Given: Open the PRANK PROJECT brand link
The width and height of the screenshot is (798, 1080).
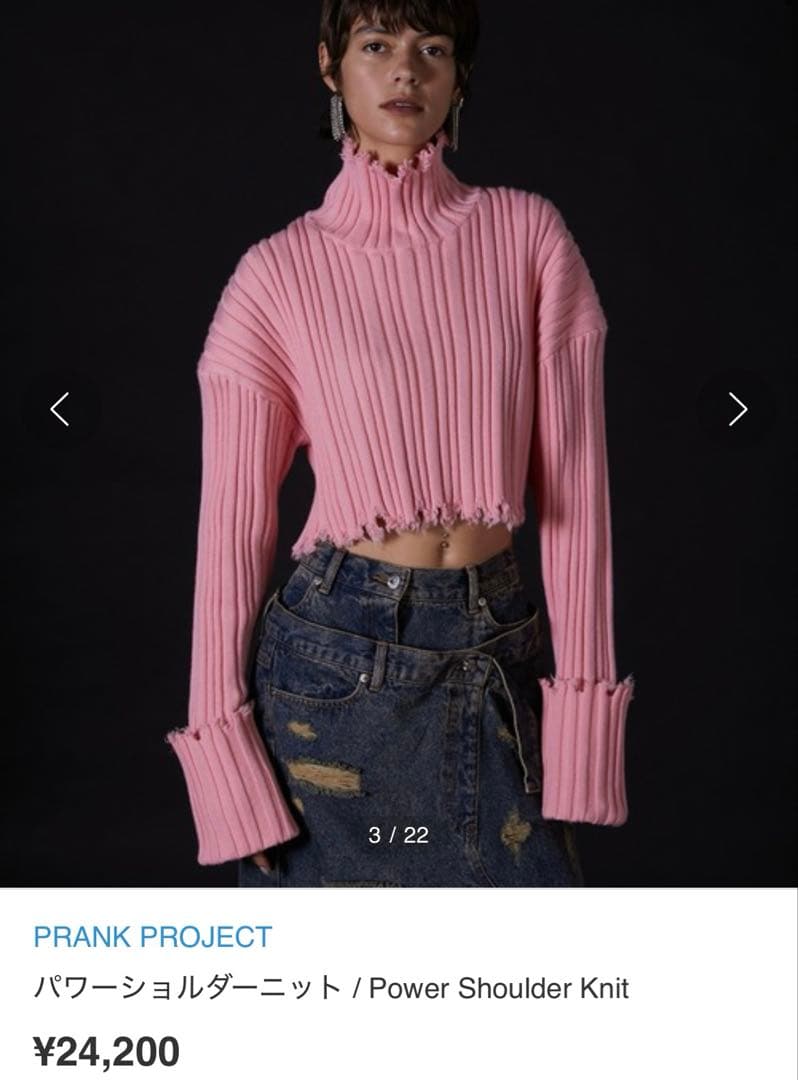Looking at the screenshot, I should point(152,937).
